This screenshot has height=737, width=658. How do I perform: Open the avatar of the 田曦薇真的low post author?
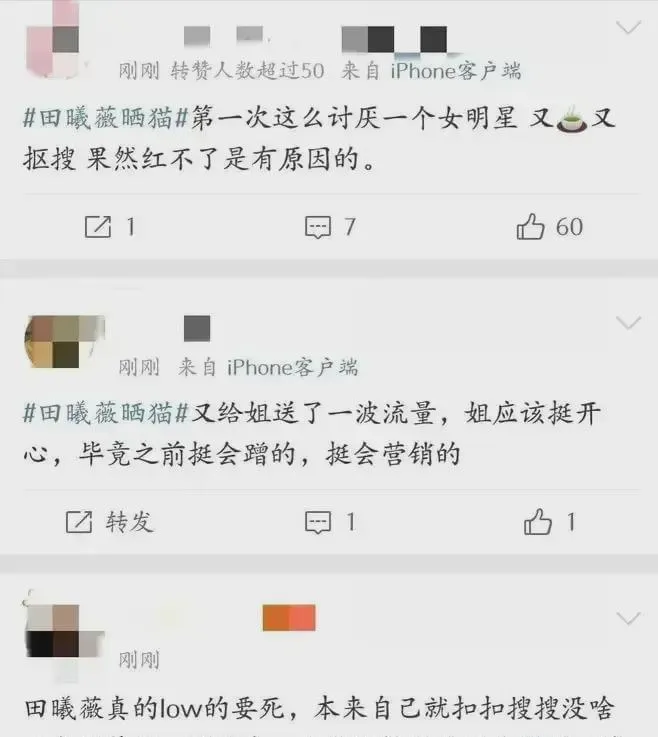[53, 632]
